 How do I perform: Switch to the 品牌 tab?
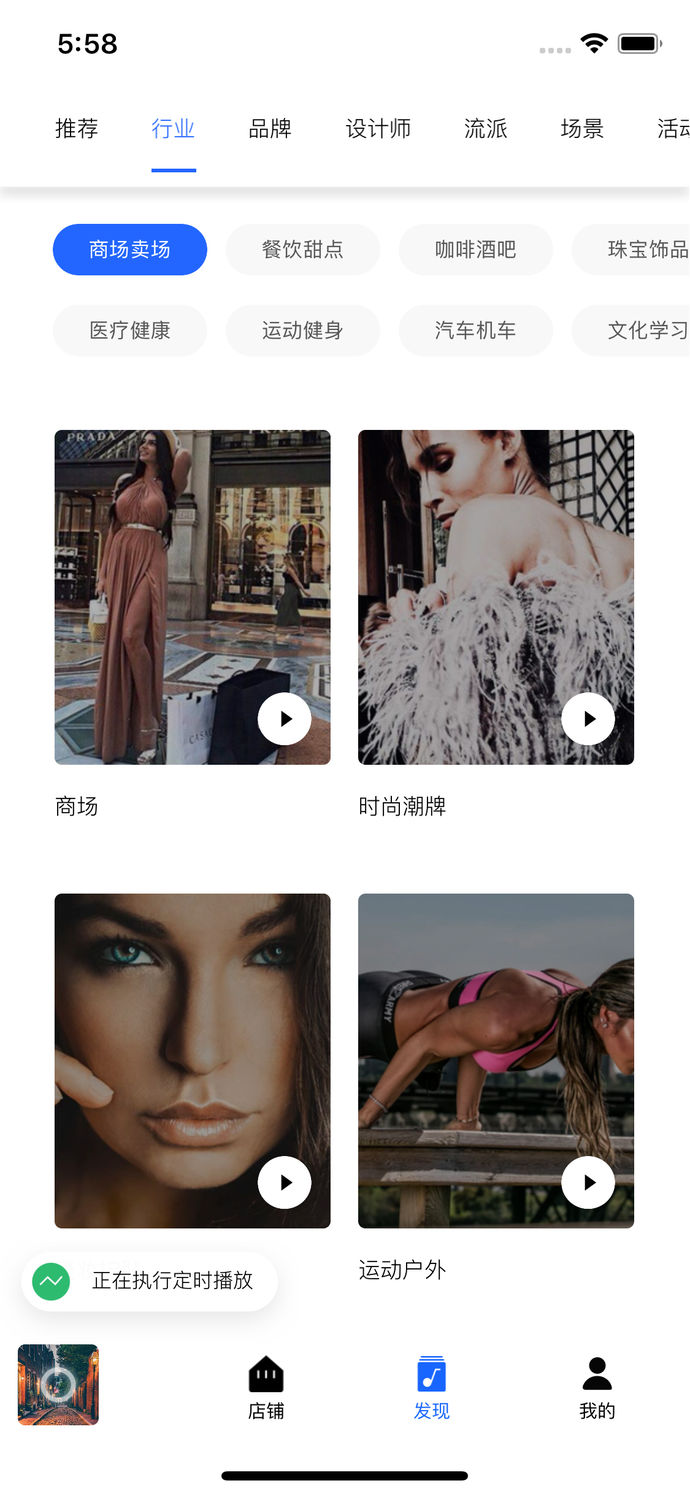pyautogui.click(x=269, y=129)
